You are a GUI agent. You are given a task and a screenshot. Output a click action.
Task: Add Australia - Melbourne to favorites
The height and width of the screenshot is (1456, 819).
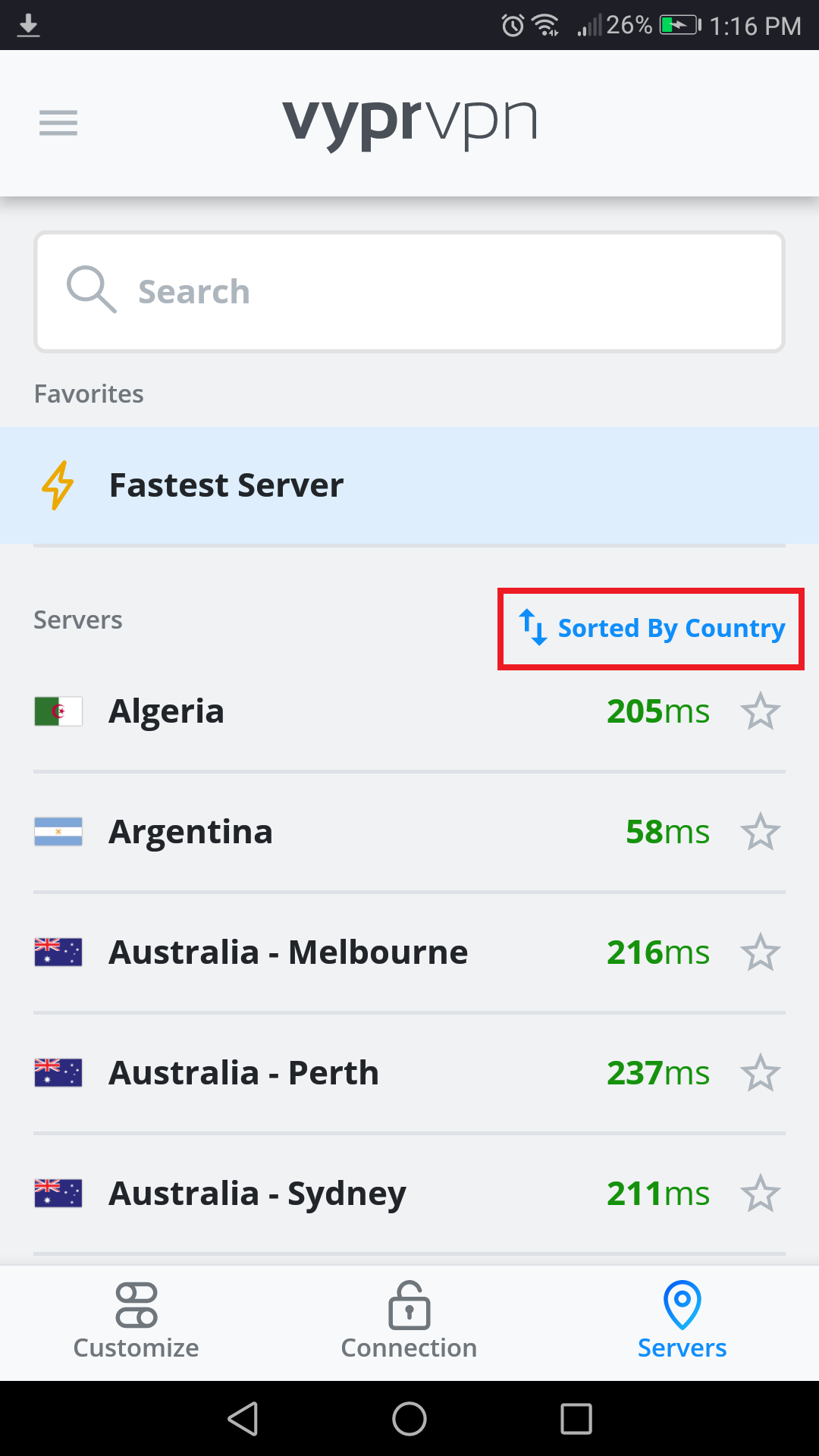pyautogui.click(x=760, y=952)
